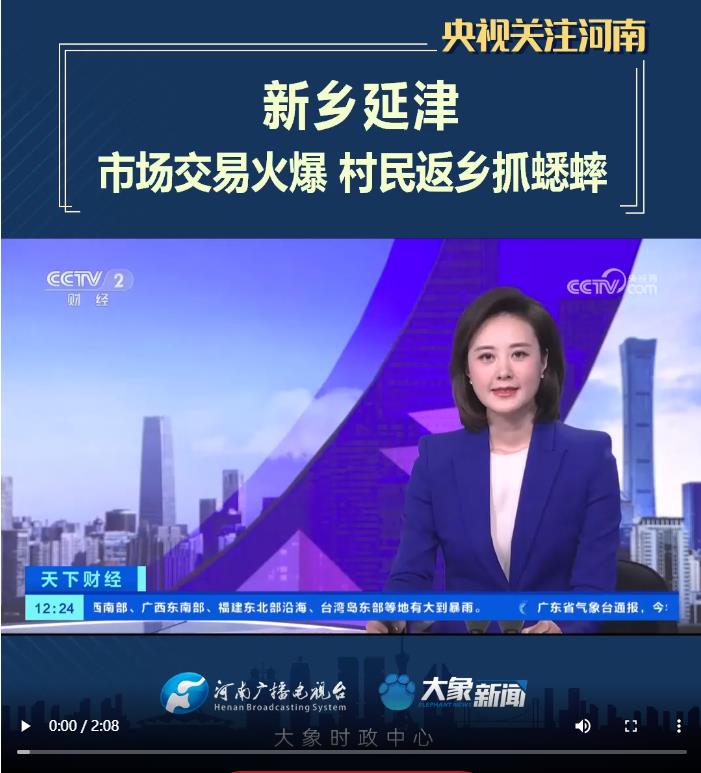
Task: Play the video
Action: [x=25, y=726]
